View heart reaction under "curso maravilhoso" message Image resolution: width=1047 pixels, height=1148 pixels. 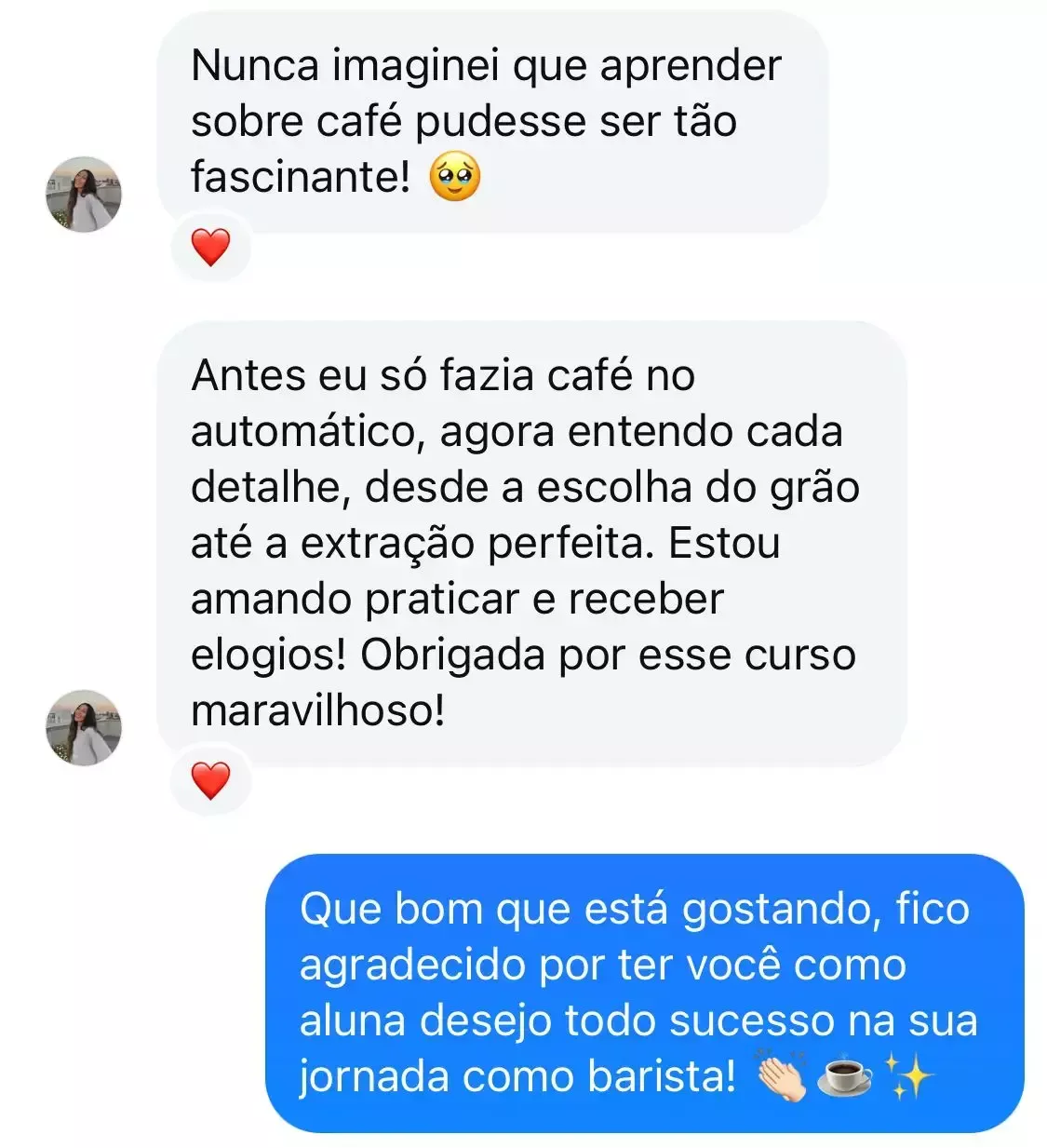click(210, 780)
